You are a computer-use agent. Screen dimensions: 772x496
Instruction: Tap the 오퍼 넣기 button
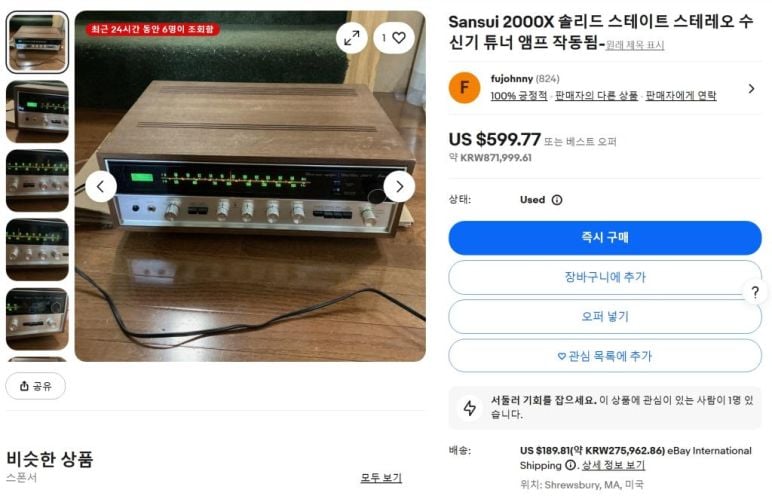pyautogui.click(x=604, y=316)
